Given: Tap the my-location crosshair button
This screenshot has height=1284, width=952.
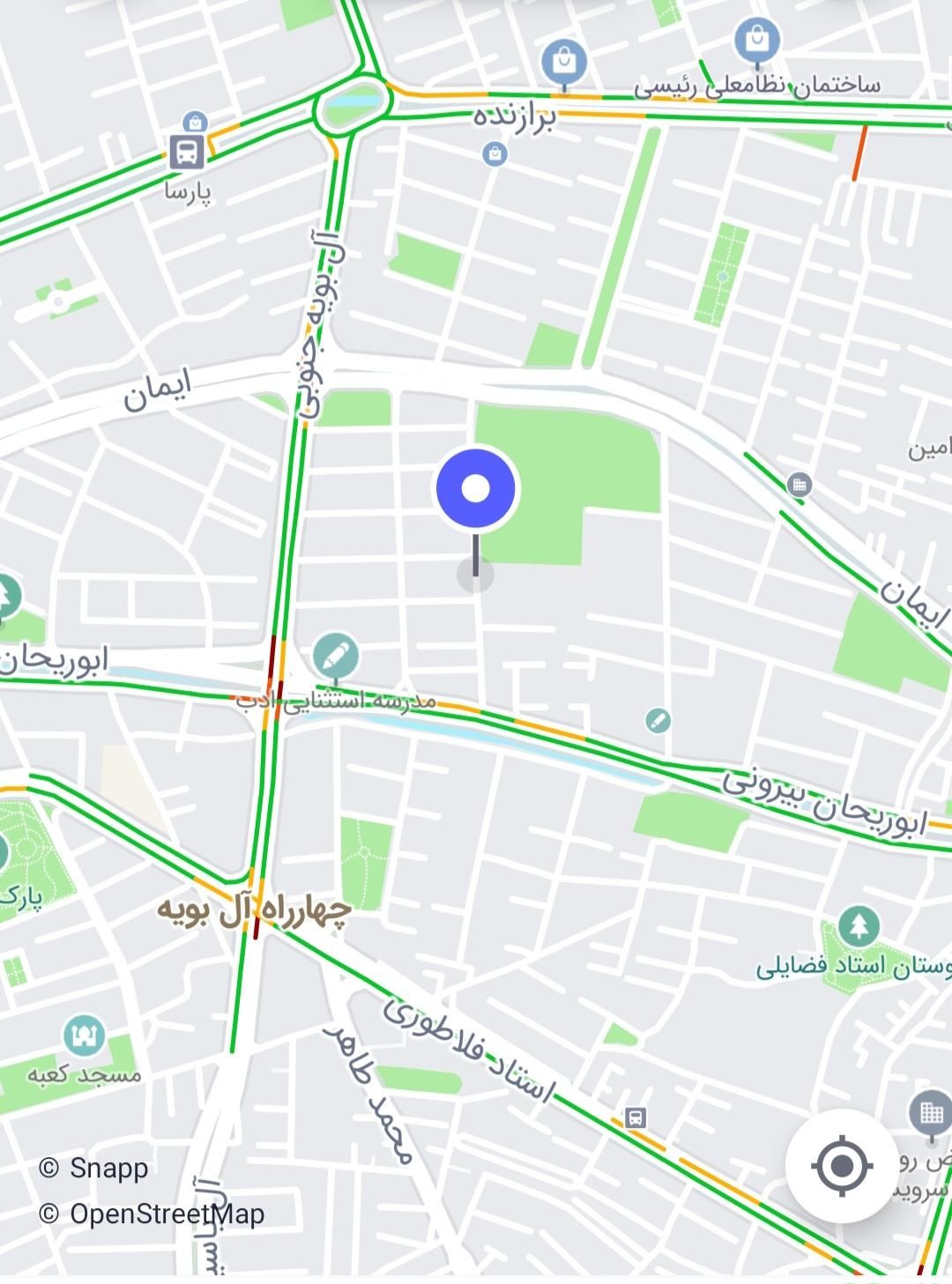Looking at the screenshot, I should pos(841,1167).
